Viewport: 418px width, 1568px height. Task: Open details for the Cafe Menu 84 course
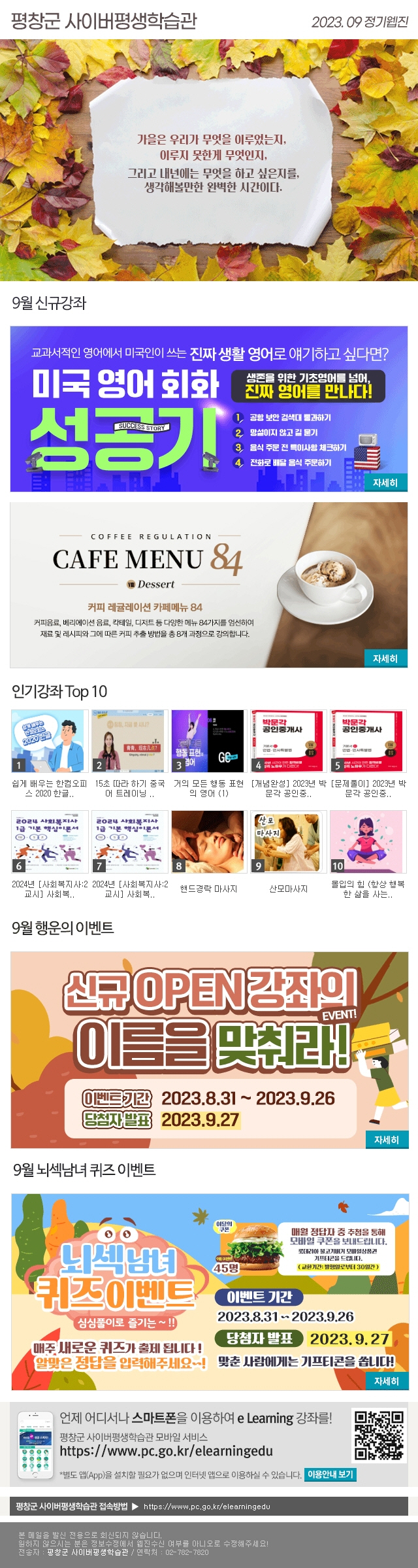[x=385, y=658]
